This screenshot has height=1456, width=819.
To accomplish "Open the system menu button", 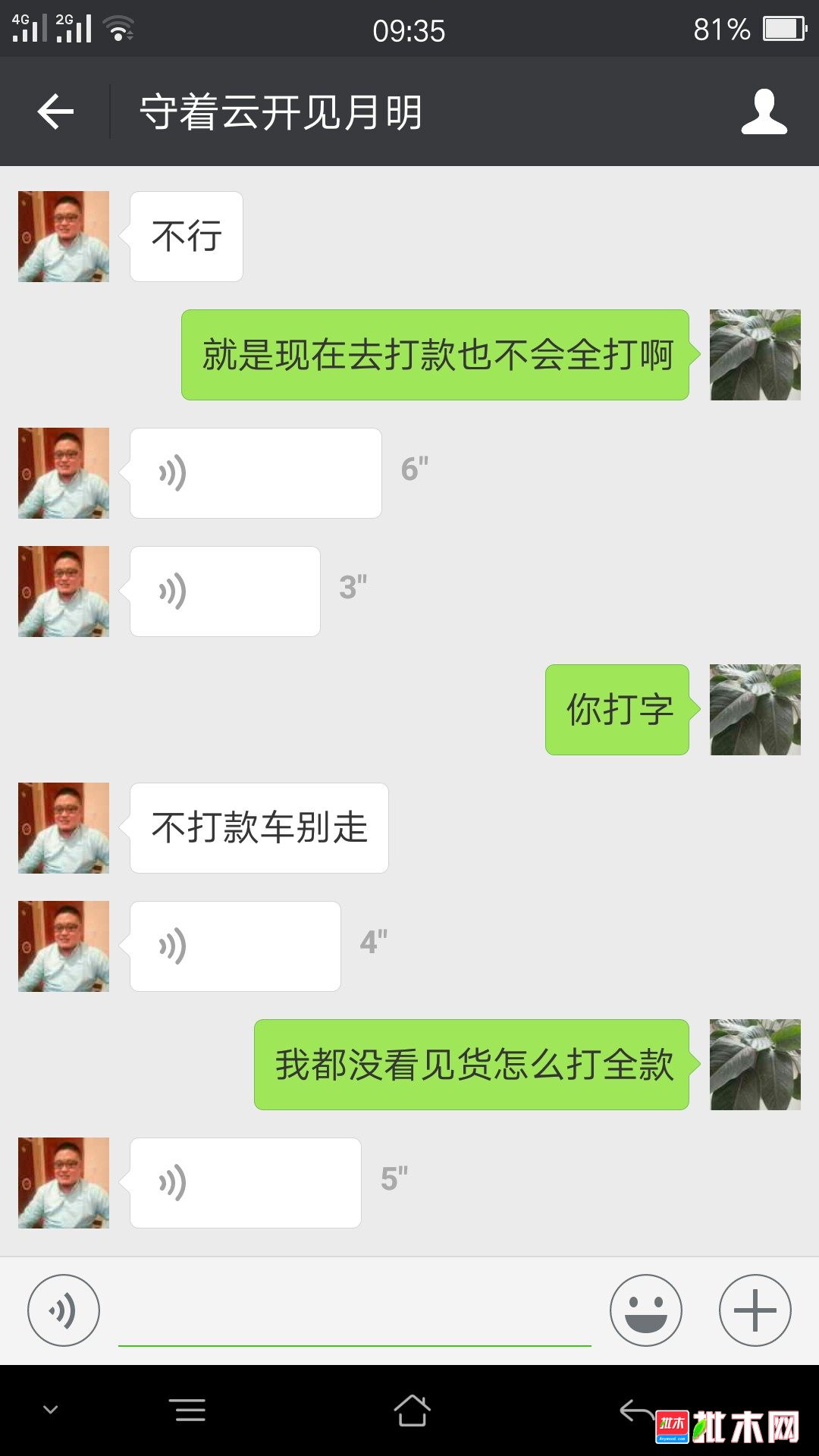I will point(190,1410).
